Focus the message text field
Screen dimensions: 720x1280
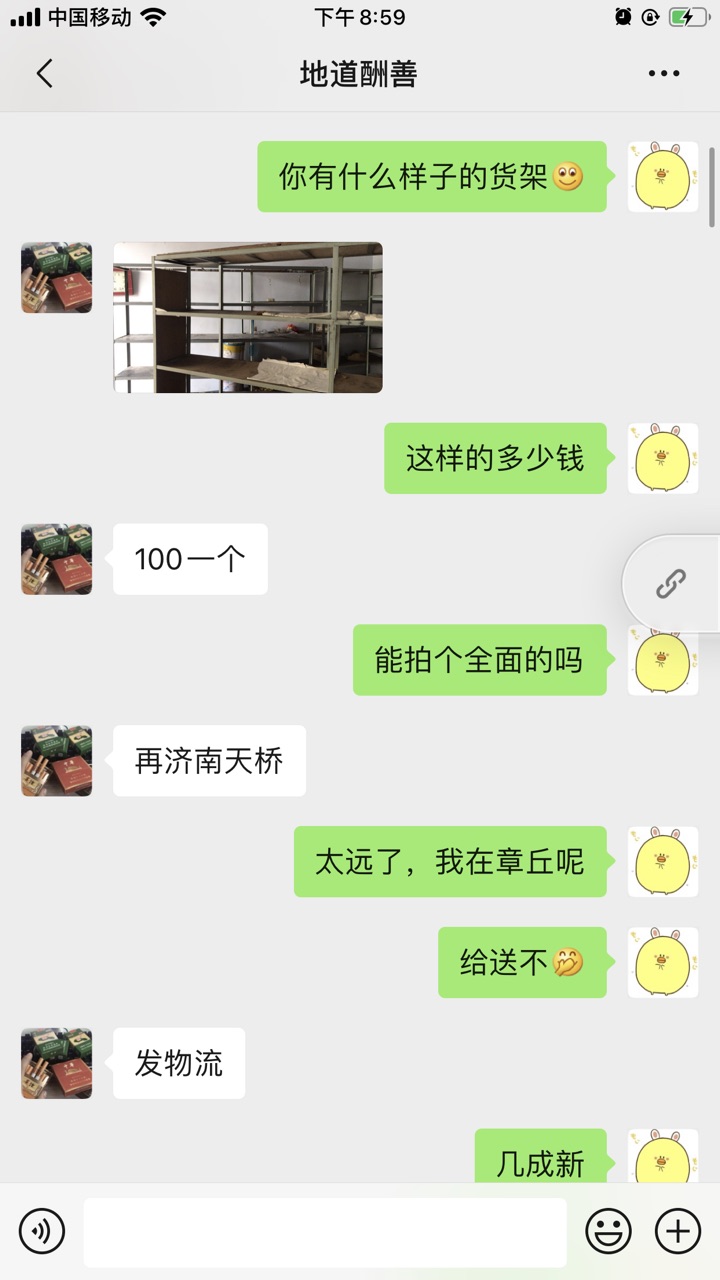(325, 1232)
